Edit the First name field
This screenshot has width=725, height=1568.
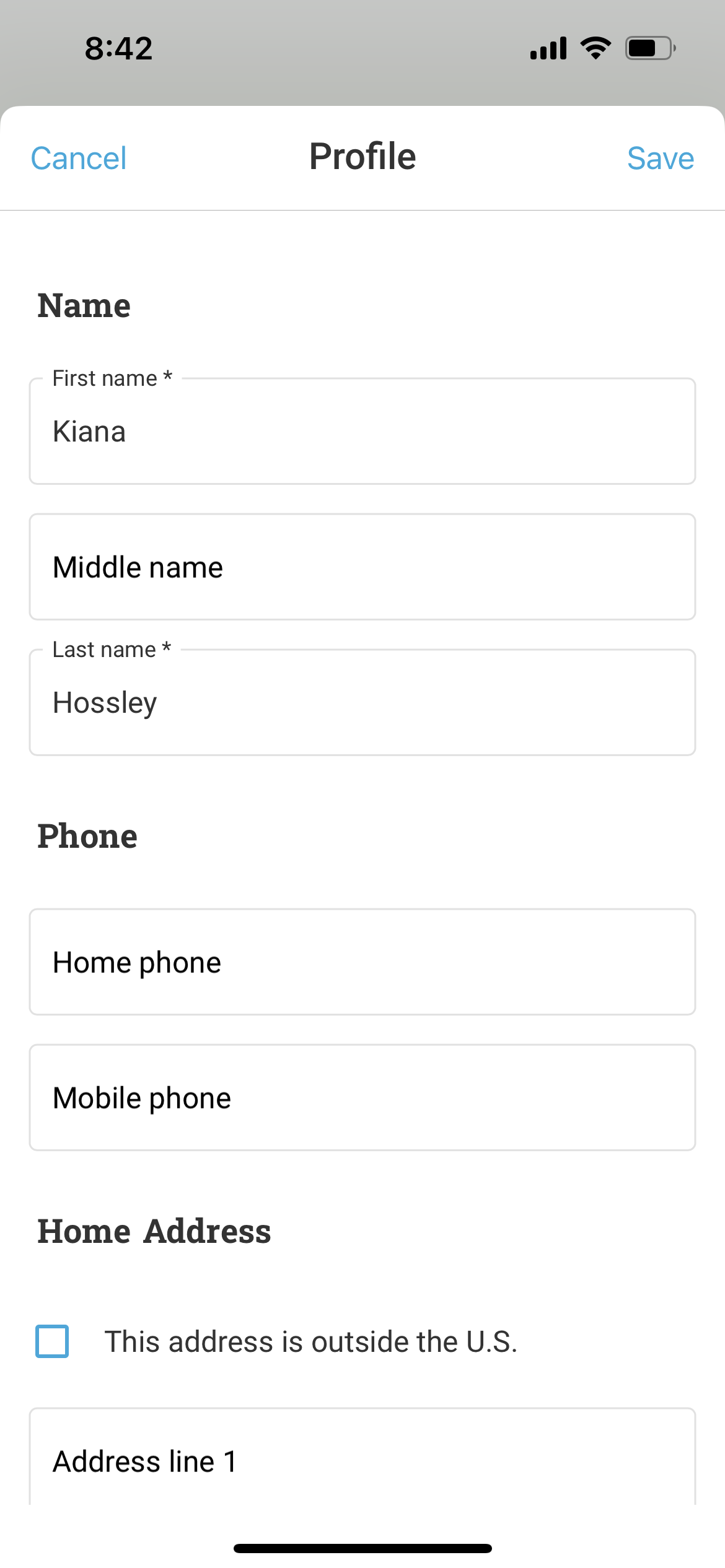point(362,431)
